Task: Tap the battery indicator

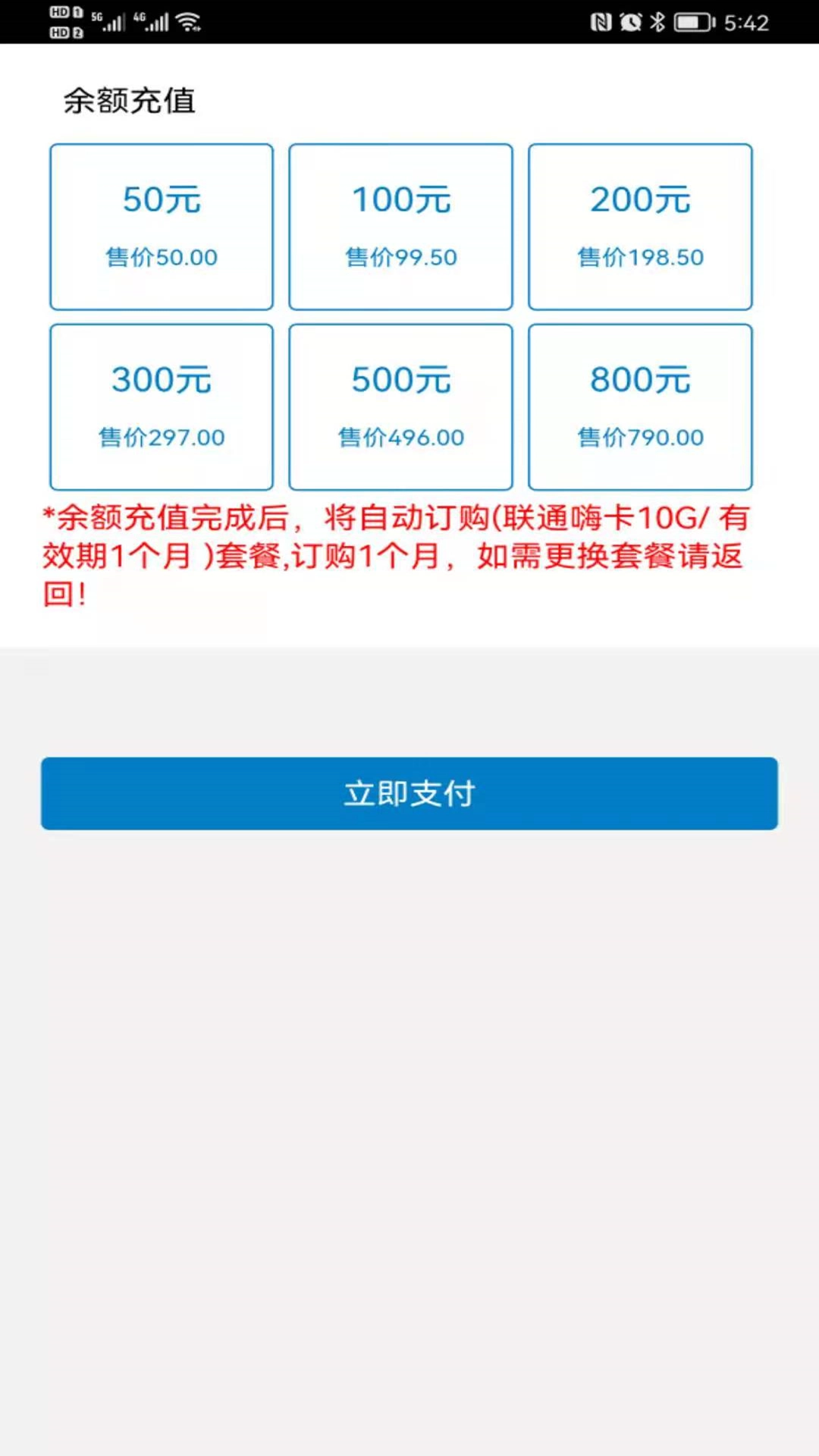Action: pos(694,23)
